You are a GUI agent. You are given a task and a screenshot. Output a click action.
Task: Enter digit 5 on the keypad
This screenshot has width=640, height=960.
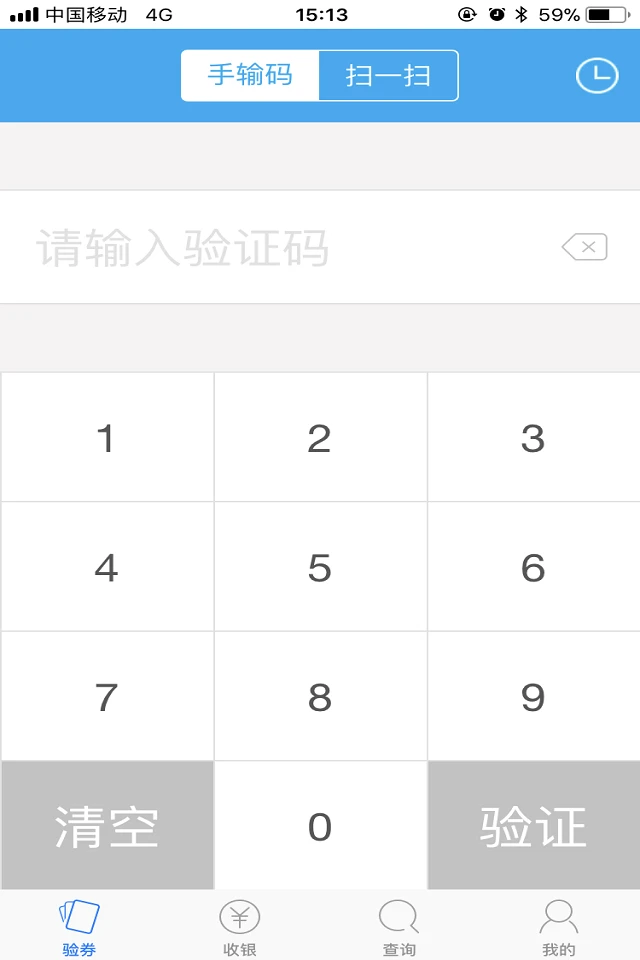tap(320, 568)
